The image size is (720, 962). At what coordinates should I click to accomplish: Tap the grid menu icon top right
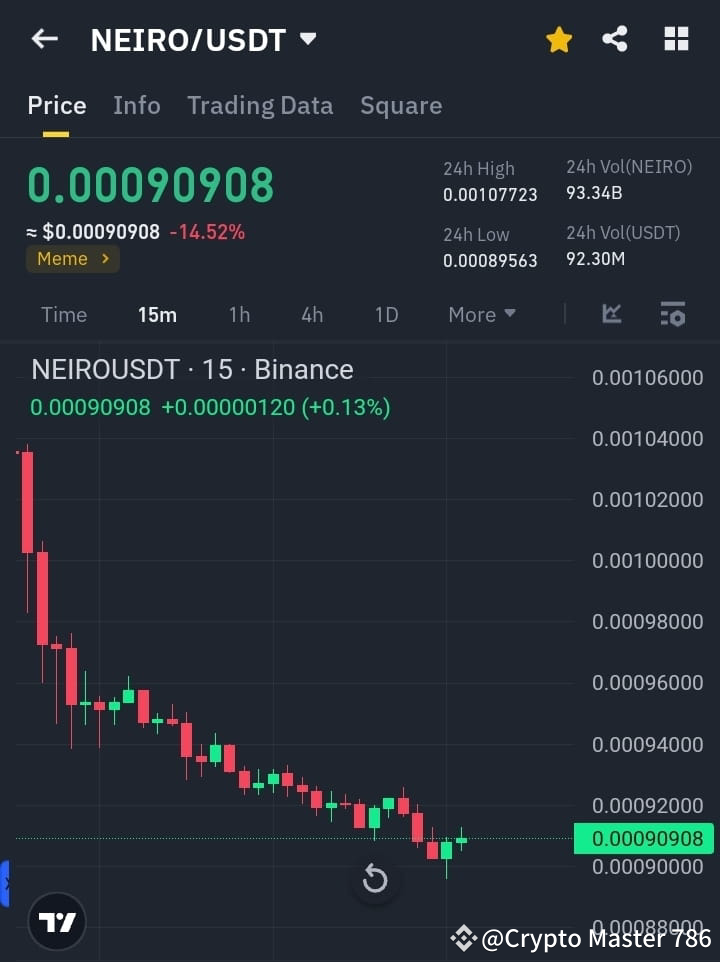tap(676, 39)
